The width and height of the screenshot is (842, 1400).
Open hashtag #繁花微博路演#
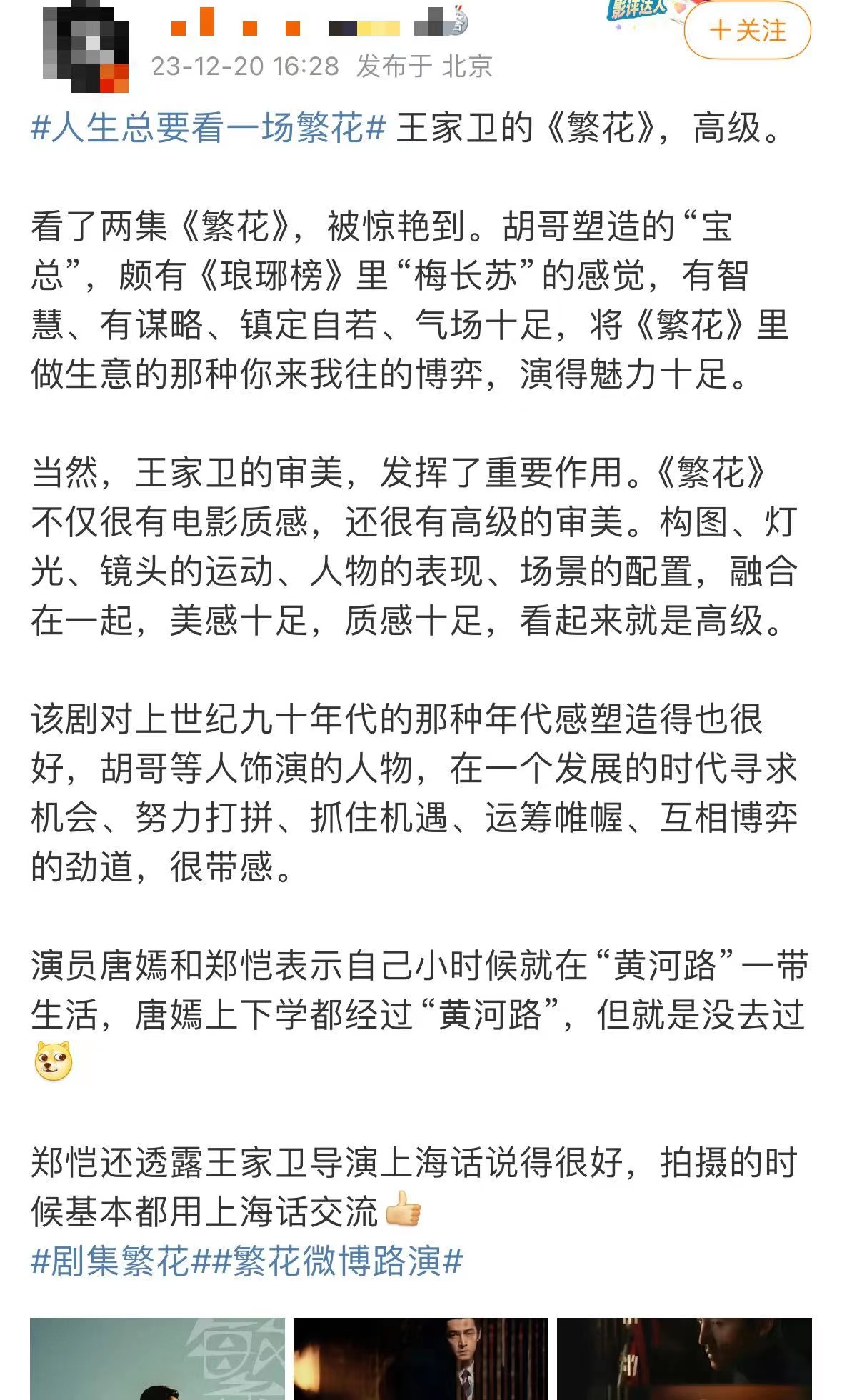click(x=337, y=1261)
